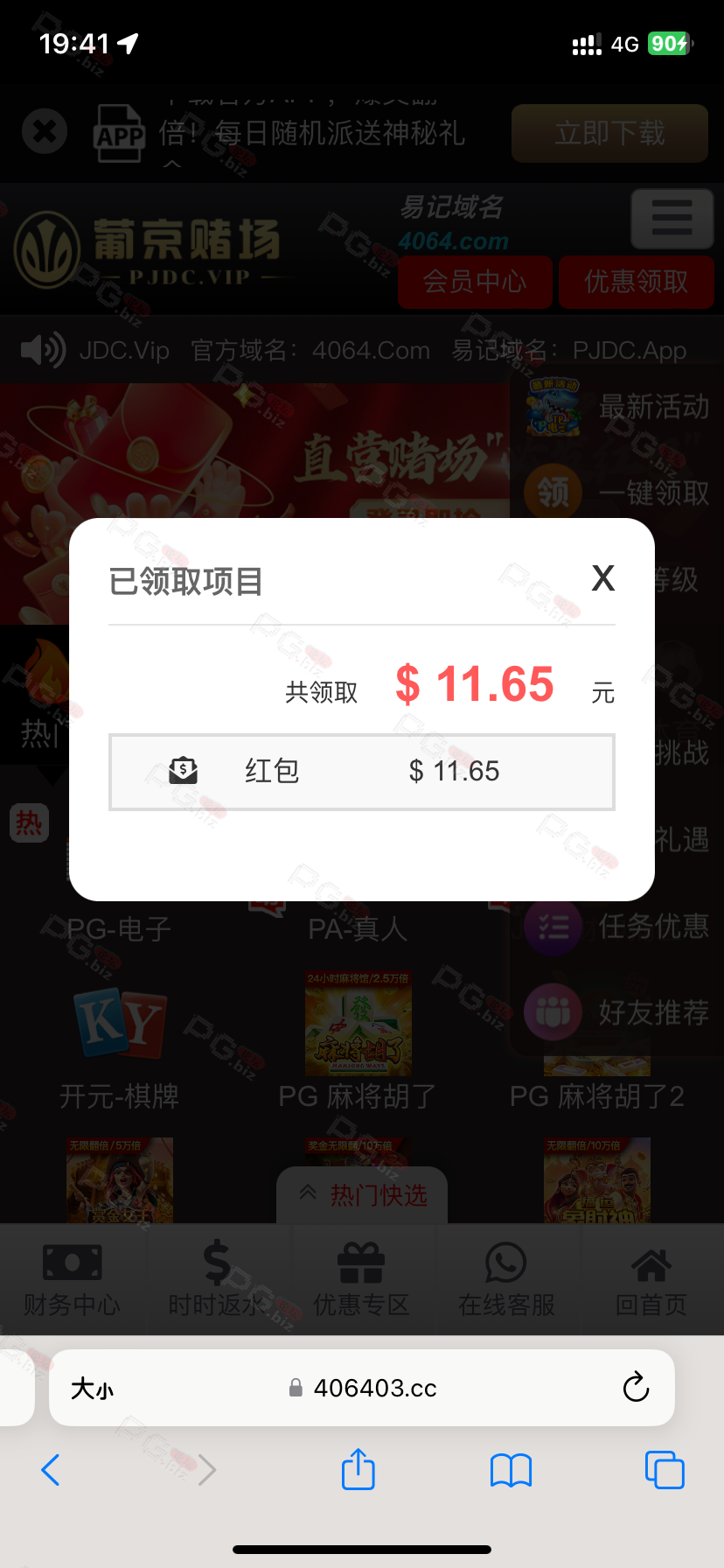Tap the 406403.cc address bar

tap(362, 1388)
